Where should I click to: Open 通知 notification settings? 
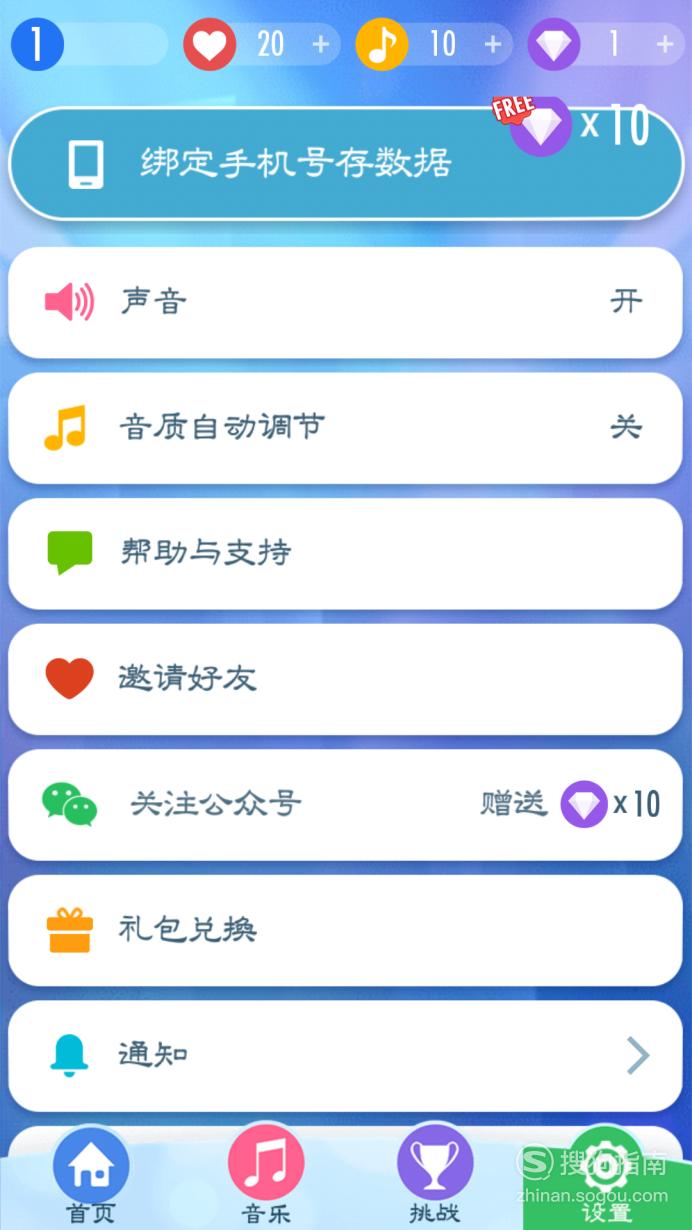345,1055
